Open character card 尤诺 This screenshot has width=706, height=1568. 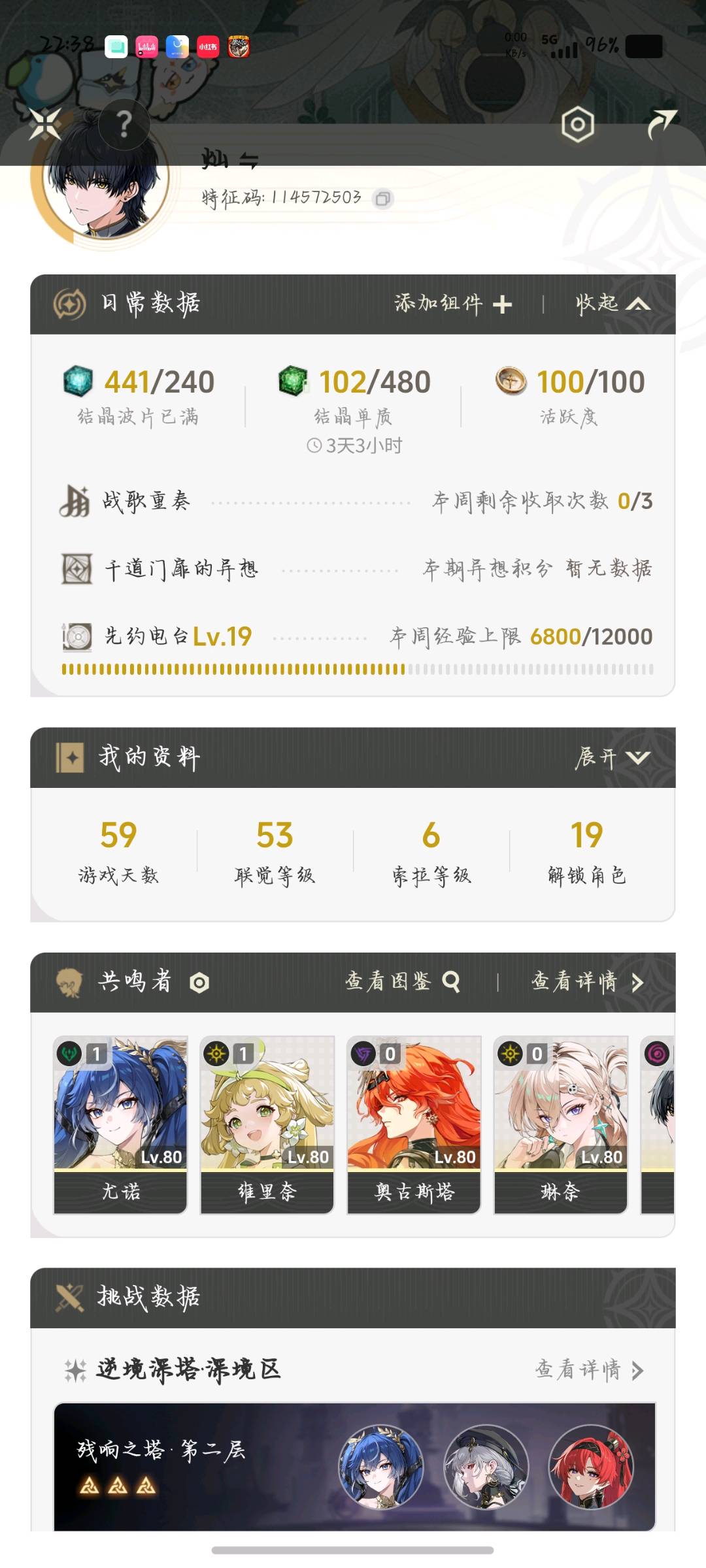tap(120, 1125)
